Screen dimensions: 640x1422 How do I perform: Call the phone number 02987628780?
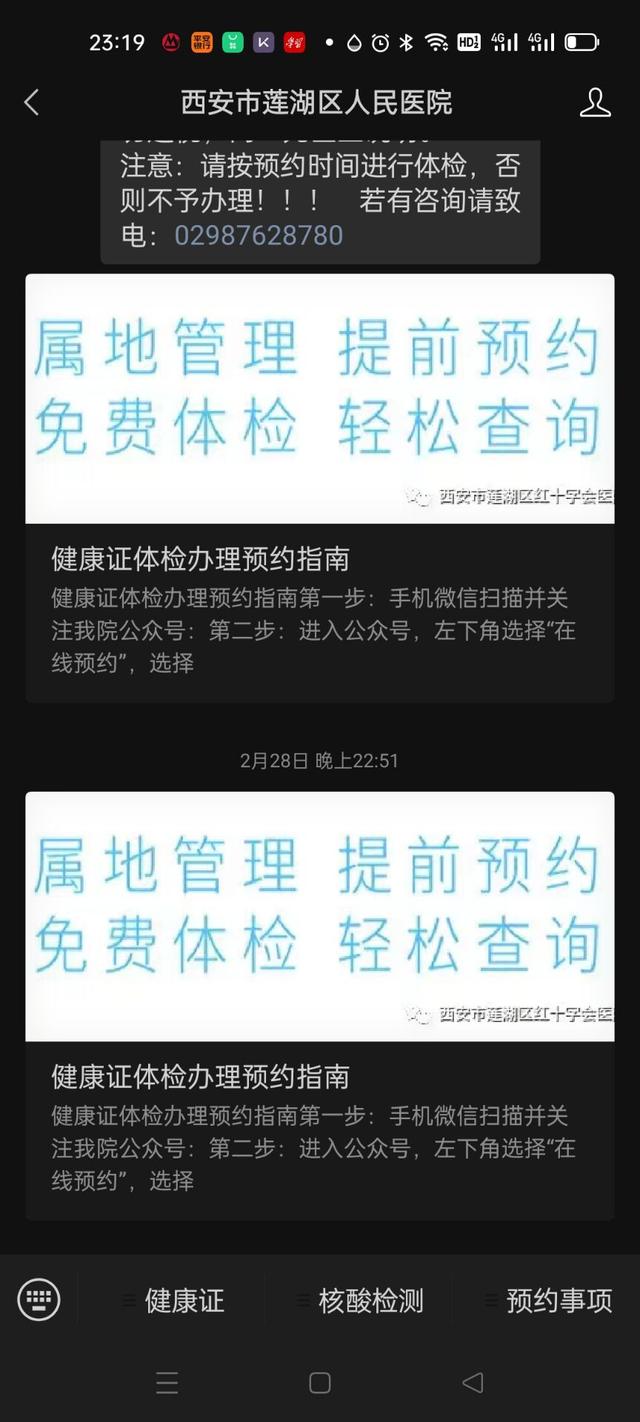[x=259, y=236]
